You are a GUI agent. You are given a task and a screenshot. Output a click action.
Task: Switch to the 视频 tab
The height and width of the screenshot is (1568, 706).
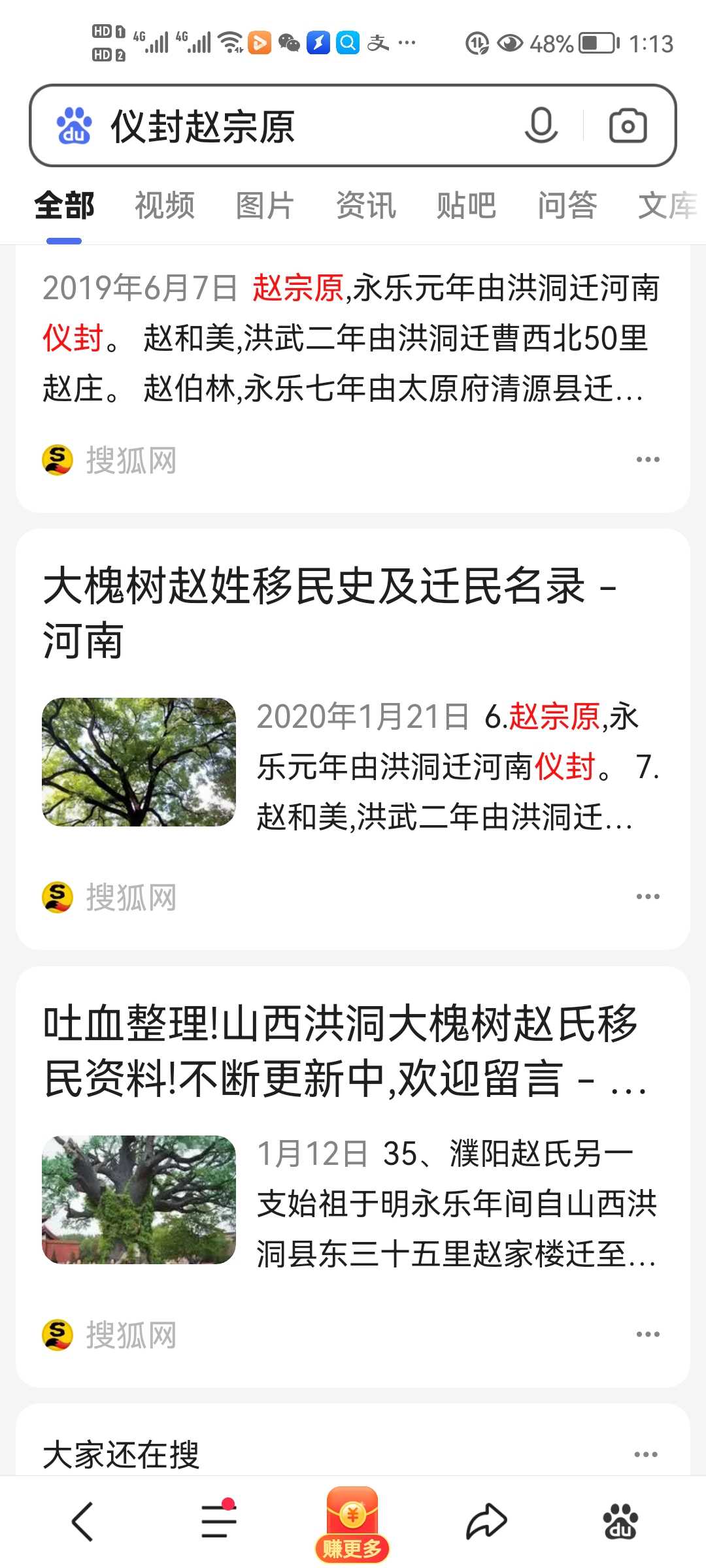pos(165,205)
